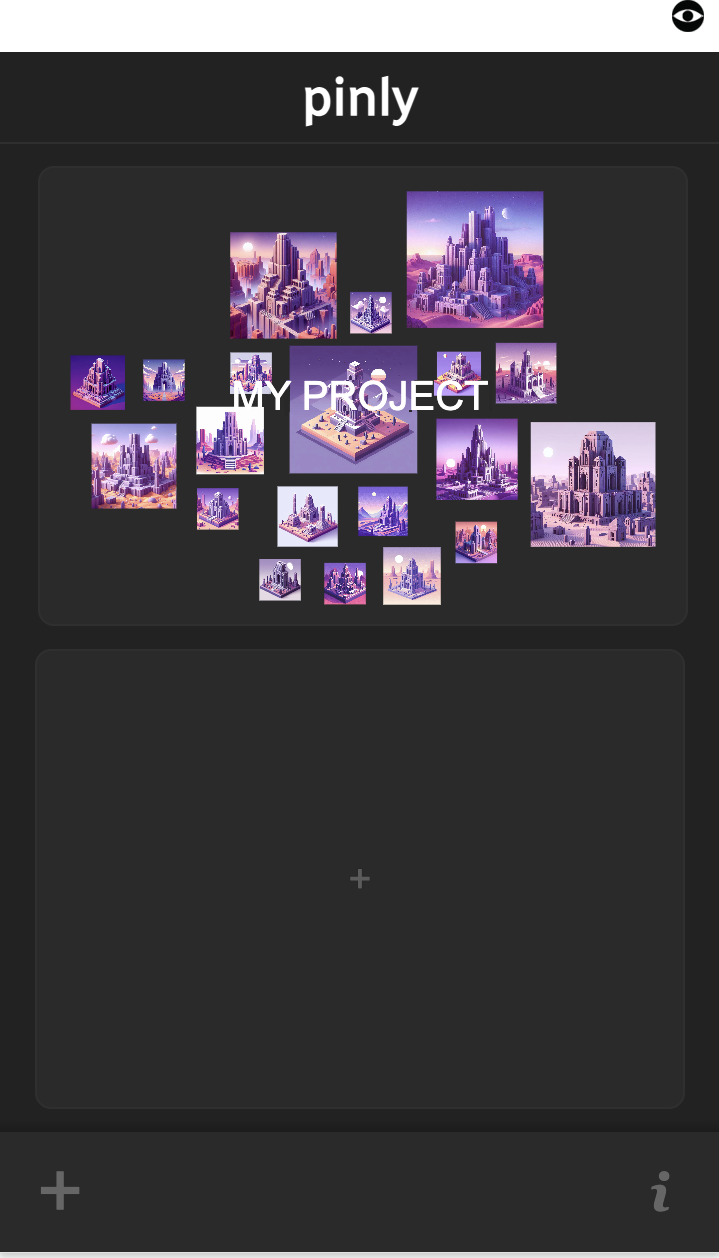Tap the eye icon at top right
Image resolution: width=719 pixels, height=1258 pixels.
pyautogui.click(x=688, y=17)
